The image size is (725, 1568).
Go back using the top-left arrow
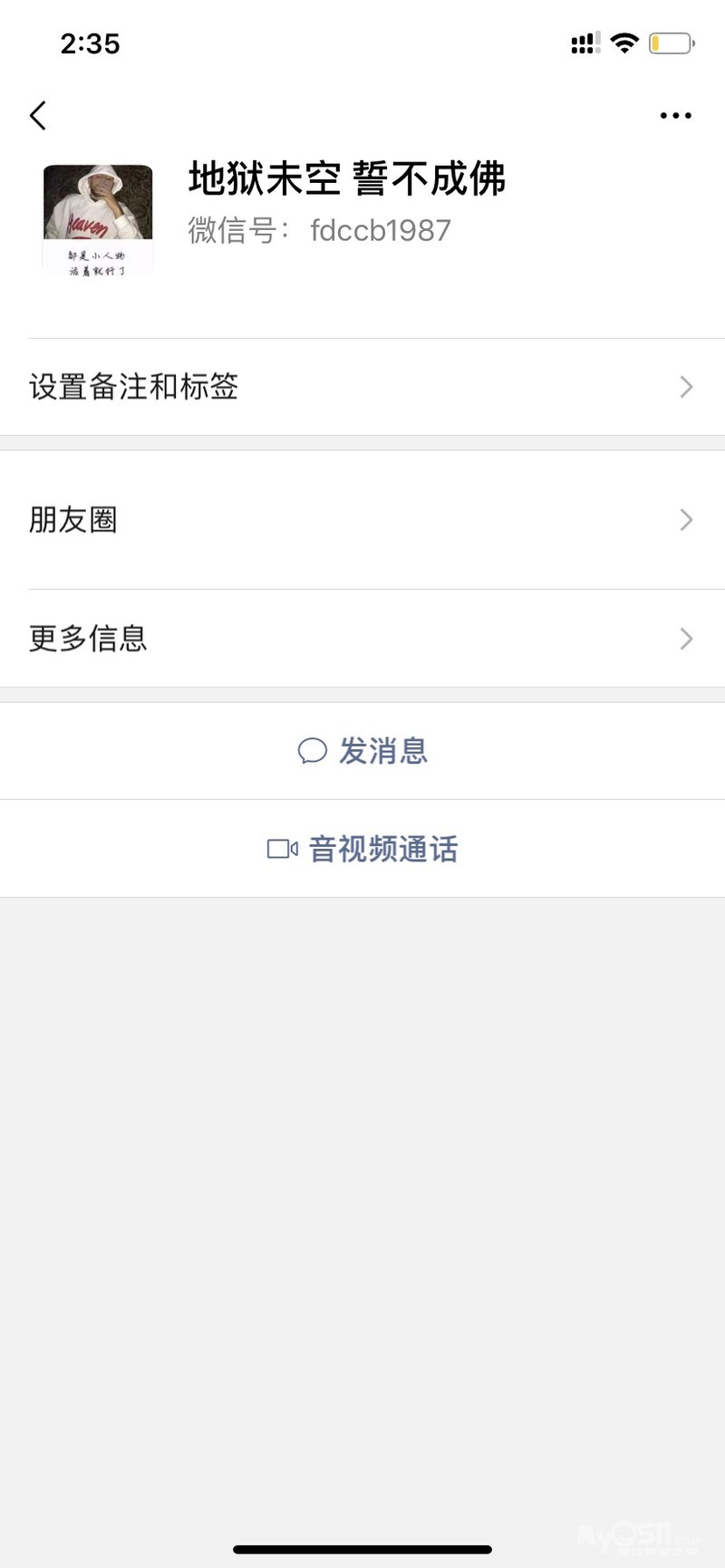tap(38, 116)
